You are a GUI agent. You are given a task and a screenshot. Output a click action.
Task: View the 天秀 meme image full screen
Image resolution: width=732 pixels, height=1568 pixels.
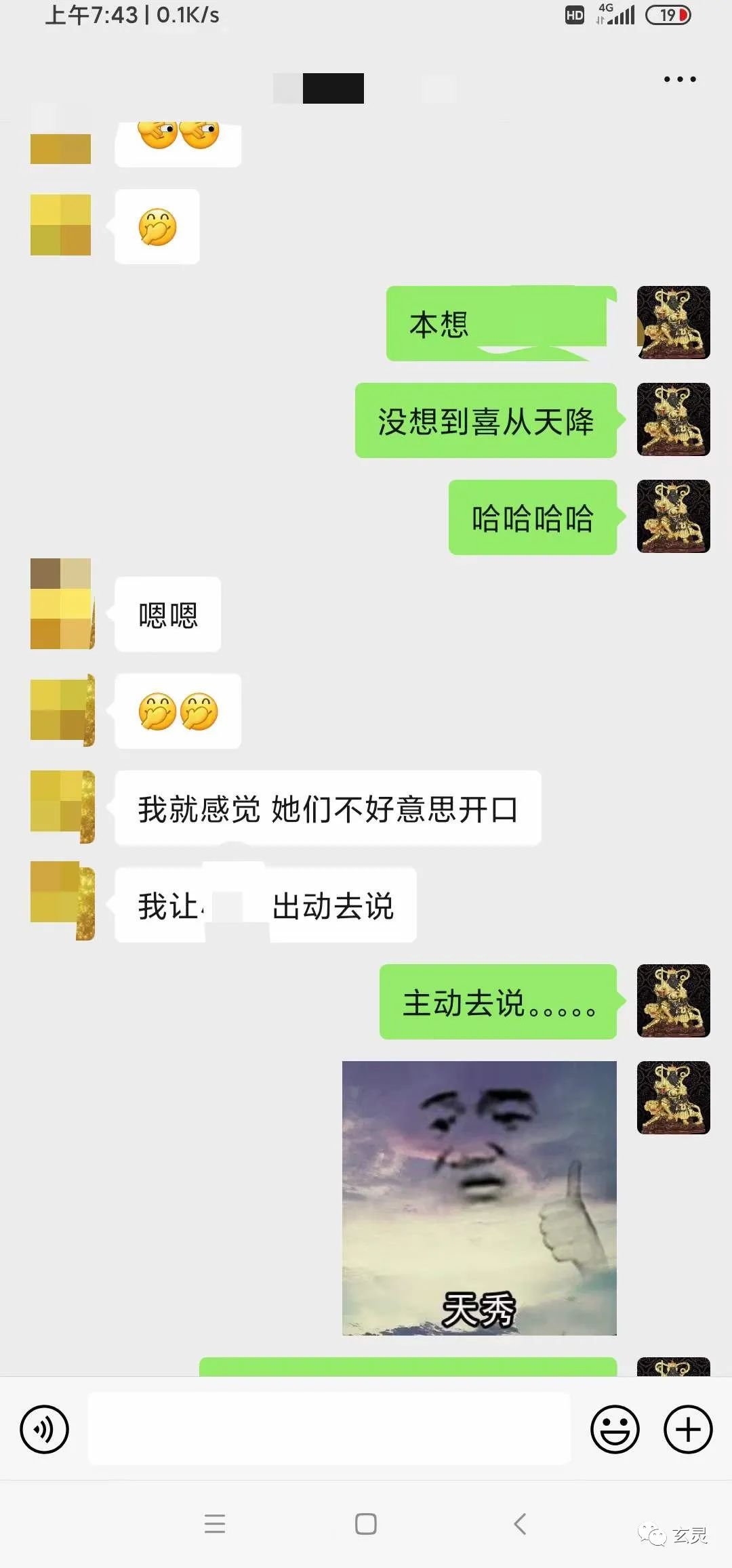click(479, 1197)
